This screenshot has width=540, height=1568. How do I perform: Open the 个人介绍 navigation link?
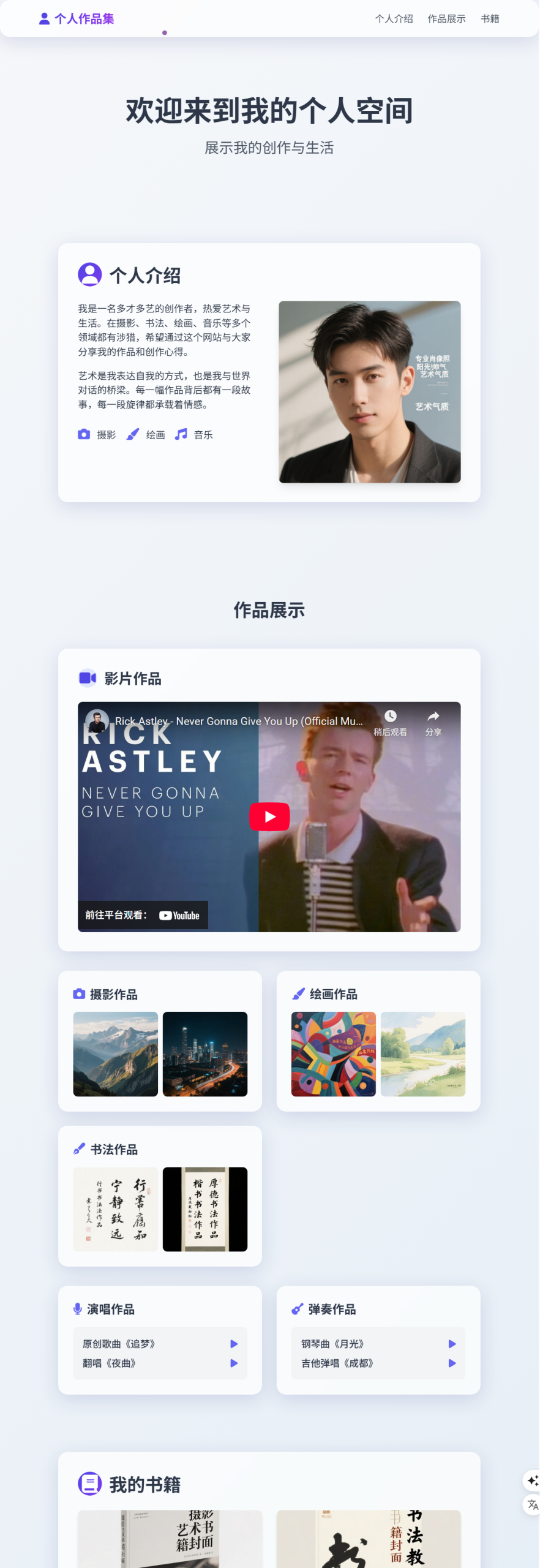(x=394, y=19)
